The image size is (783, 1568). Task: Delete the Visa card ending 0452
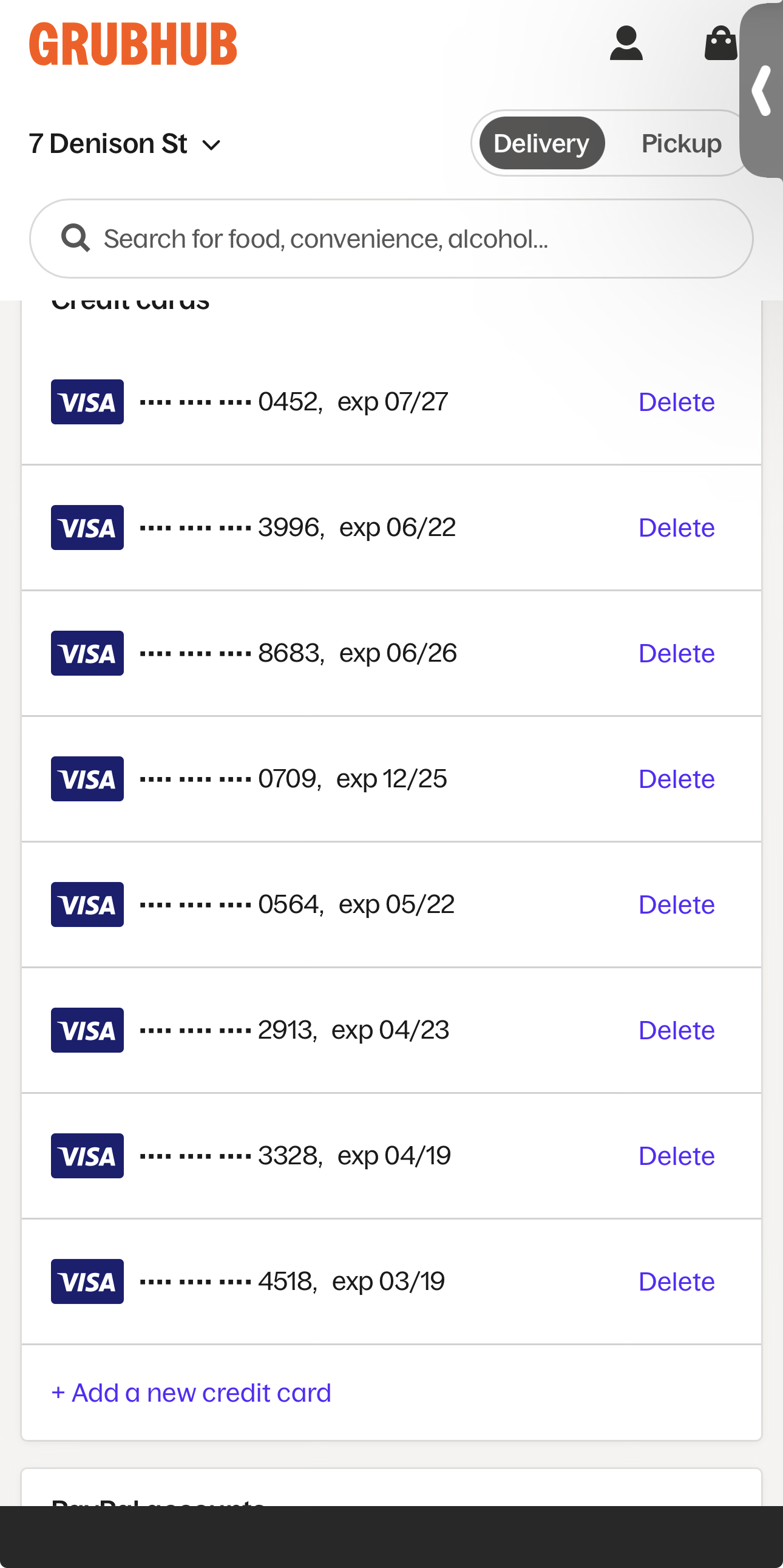coord(676,402)
